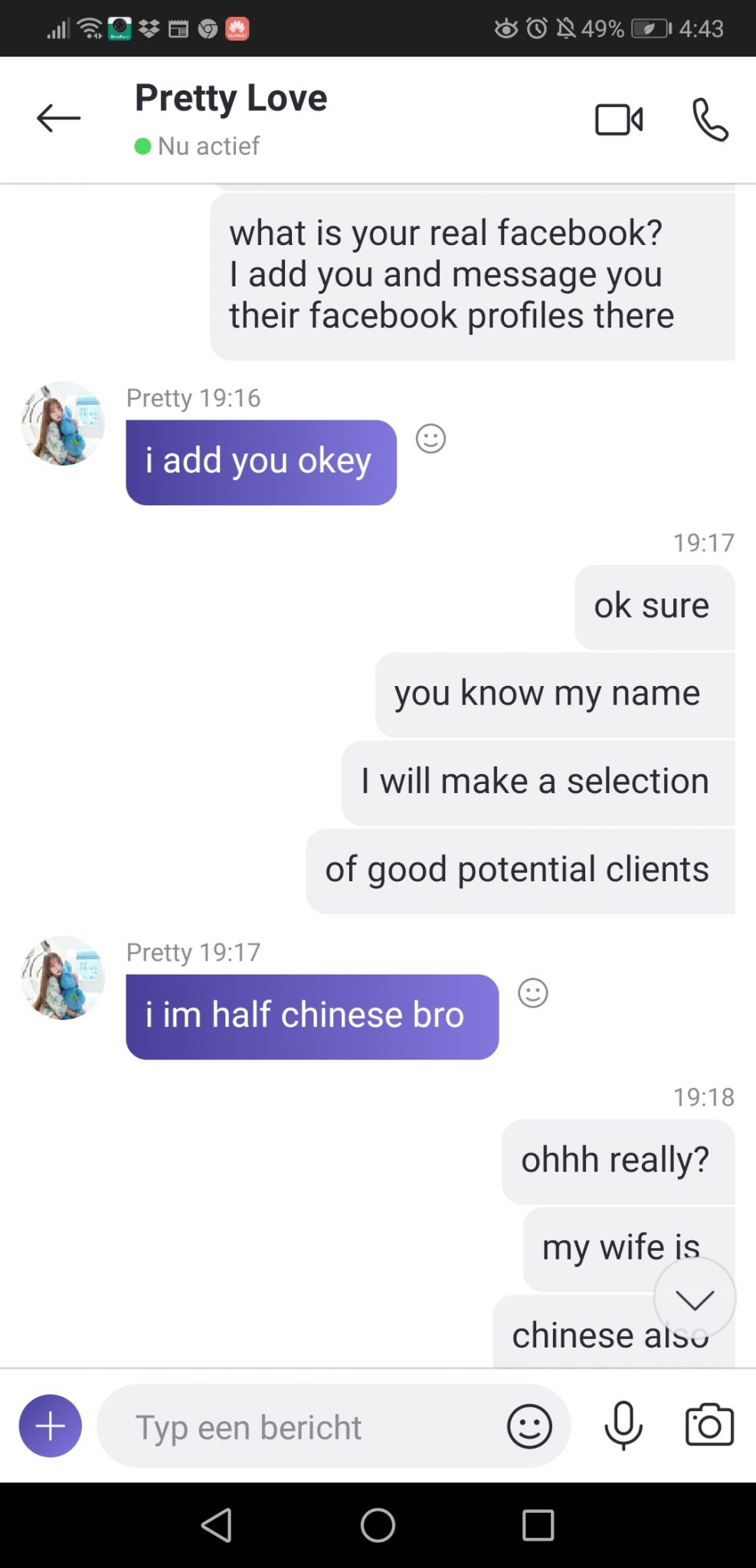Open Pretty's avatar beside "i add you okey"
This screenshot has height=1568, width=756.
(63, 423)
